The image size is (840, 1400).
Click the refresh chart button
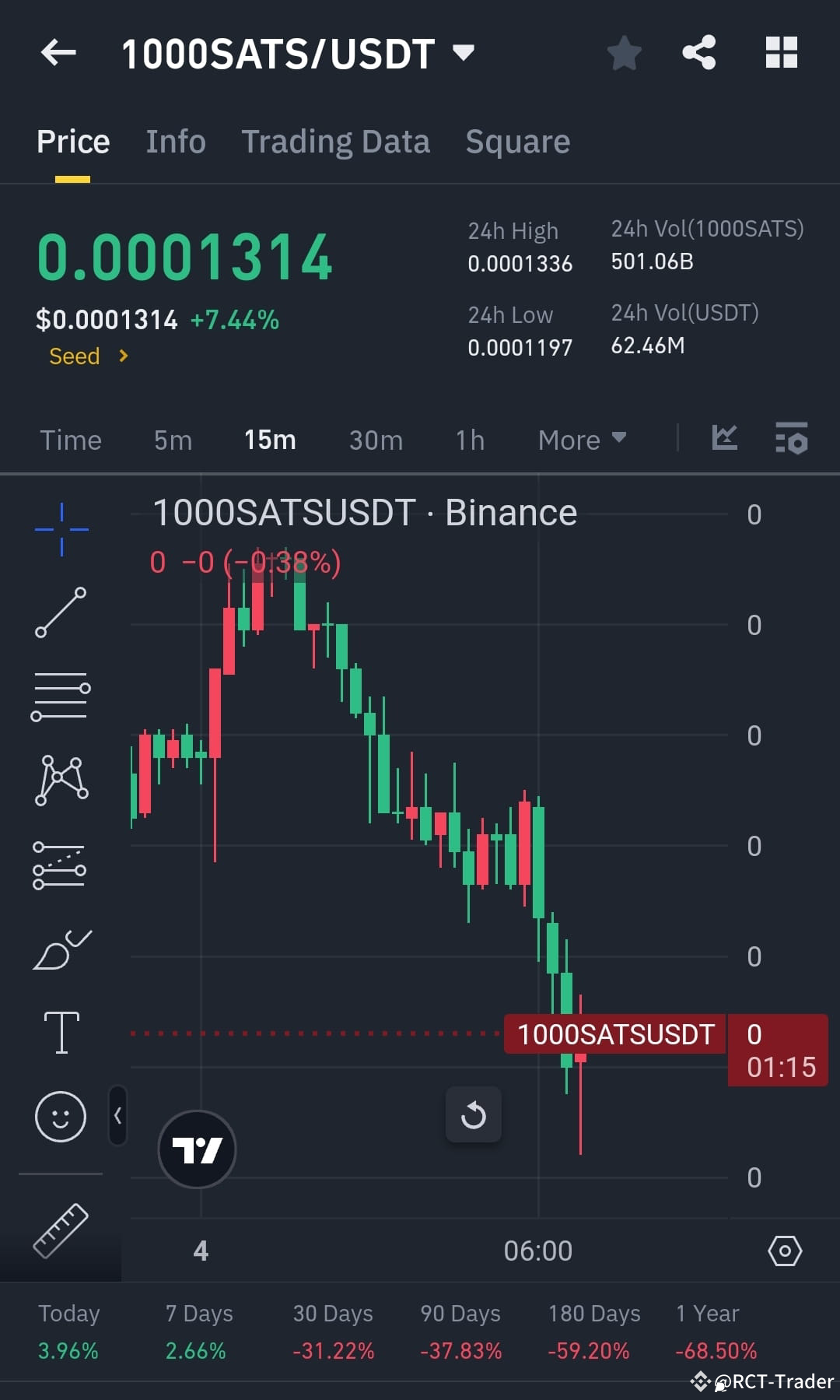[x=474, y=1115]
